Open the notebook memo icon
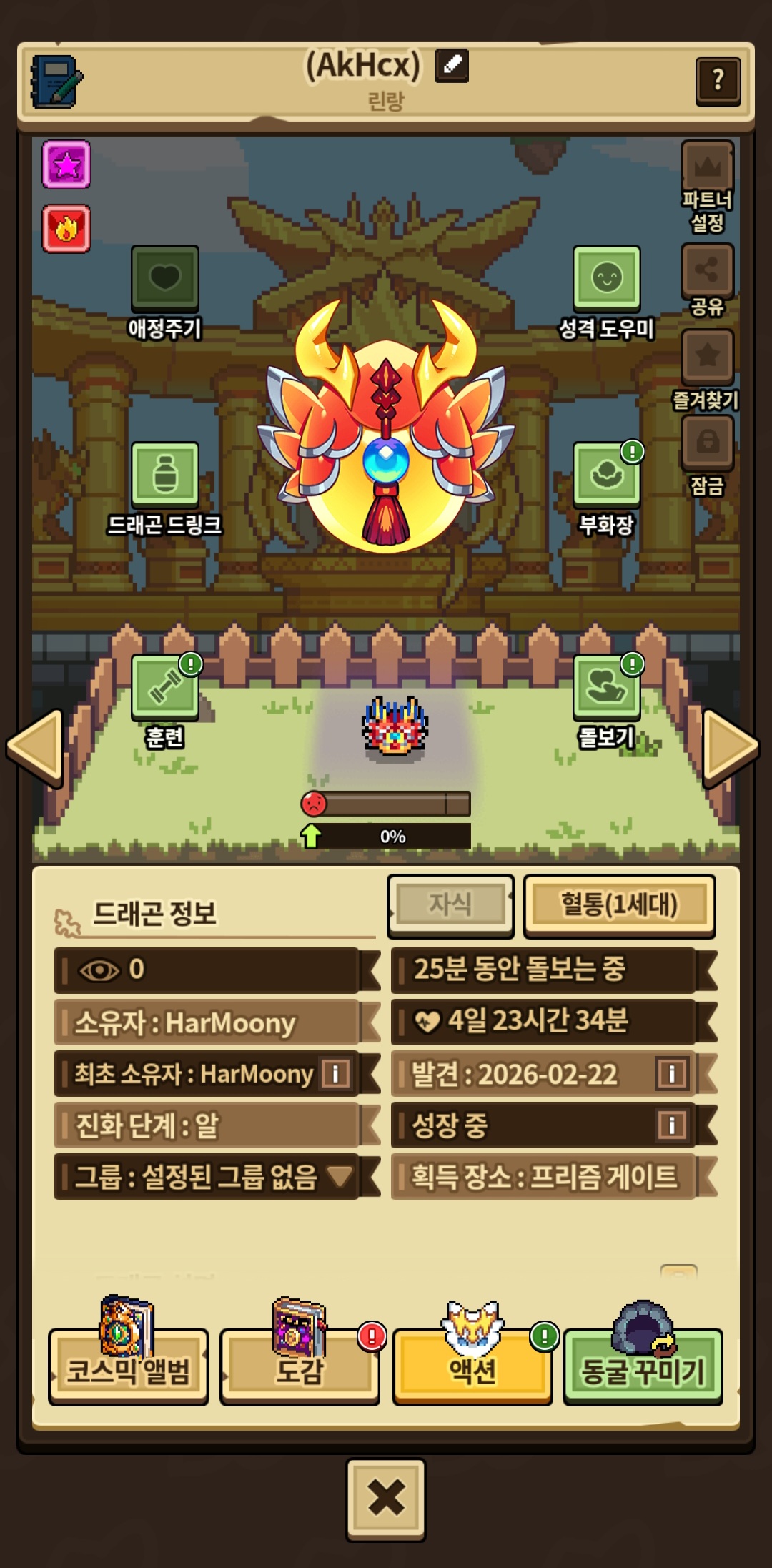Image resolution: width=772 pixels, height=1568 pixels. click(56, 82)
